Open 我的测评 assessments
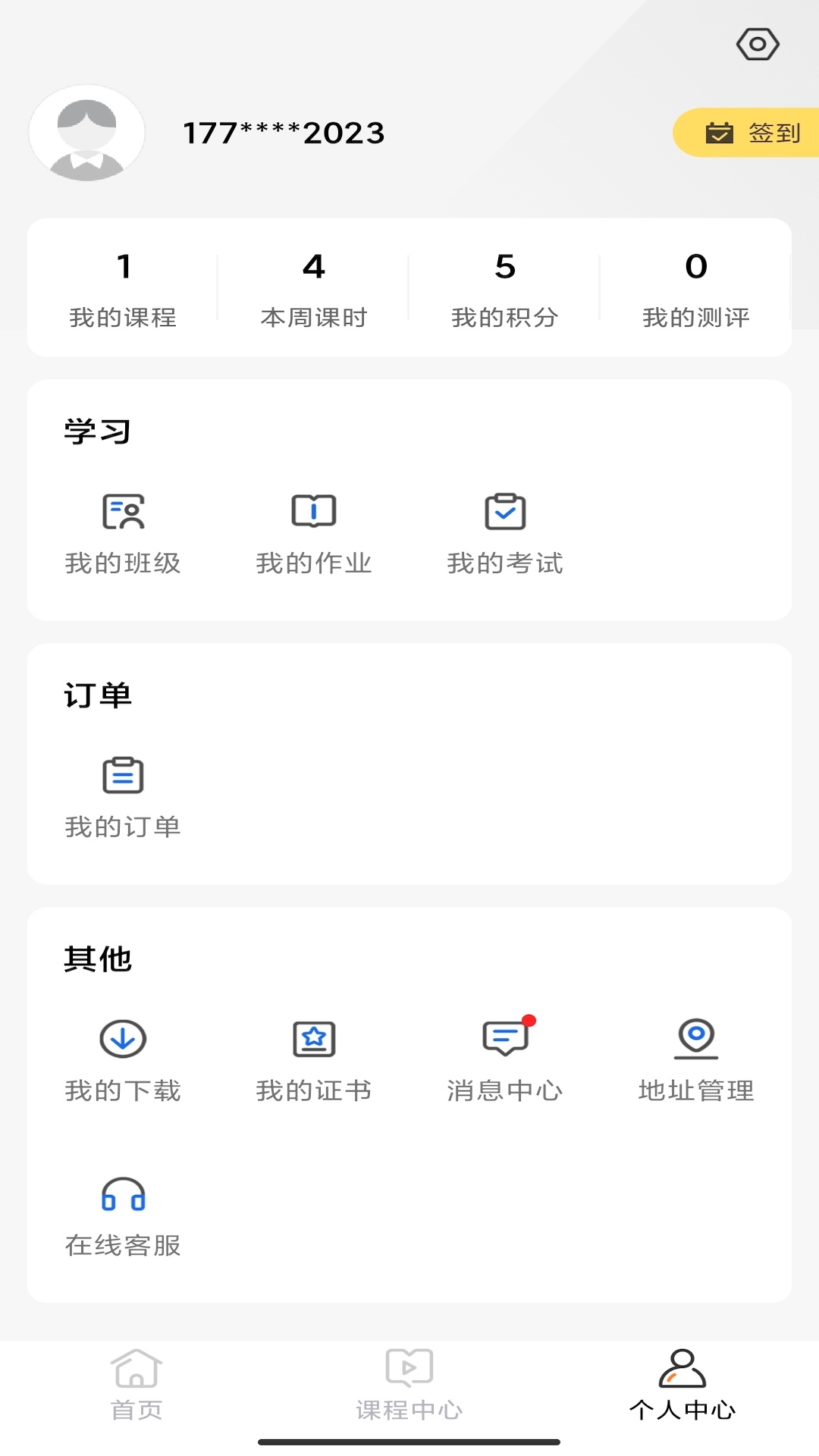The height and width of the screenshot is (1456, 819). [696, 288]
